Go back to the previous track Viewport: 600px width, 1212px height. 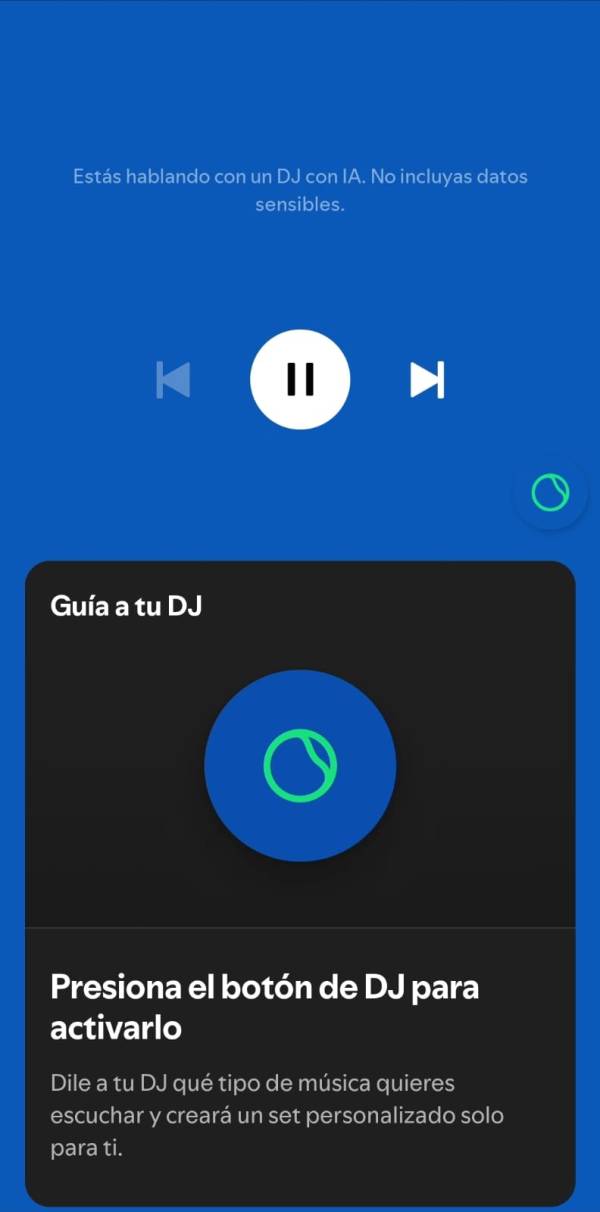(x=173, y=380)
